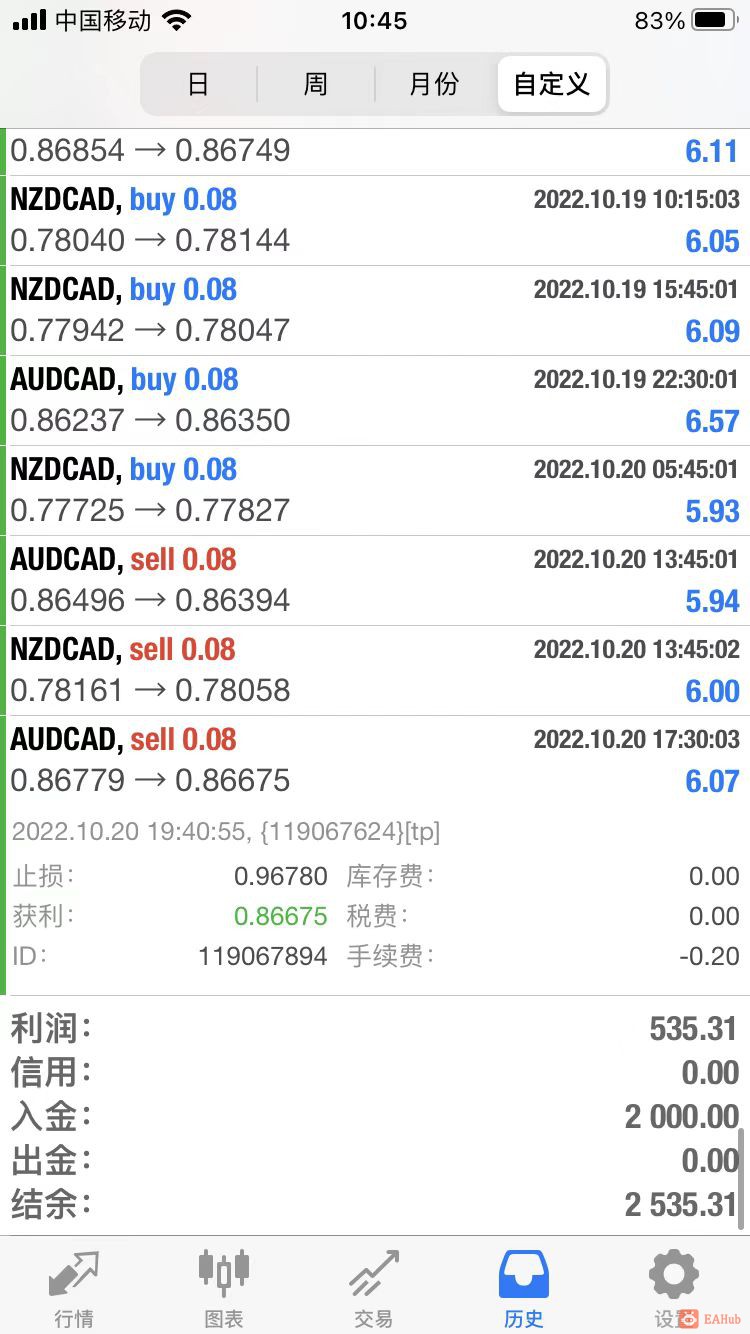
Task: Expand NZDCAD sell trade from 13:45:02
Action: point(375,671)
